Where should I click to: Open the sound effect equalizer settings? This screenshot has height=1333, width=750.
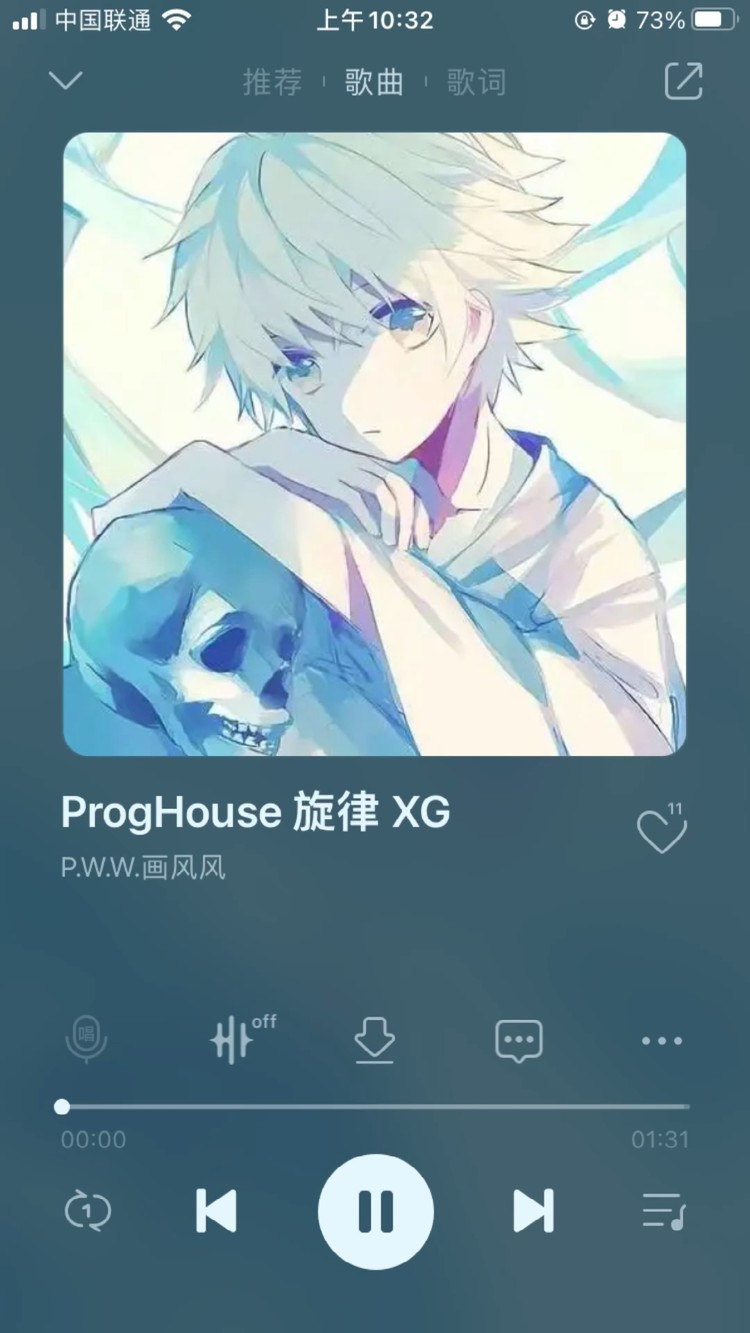231,1040
